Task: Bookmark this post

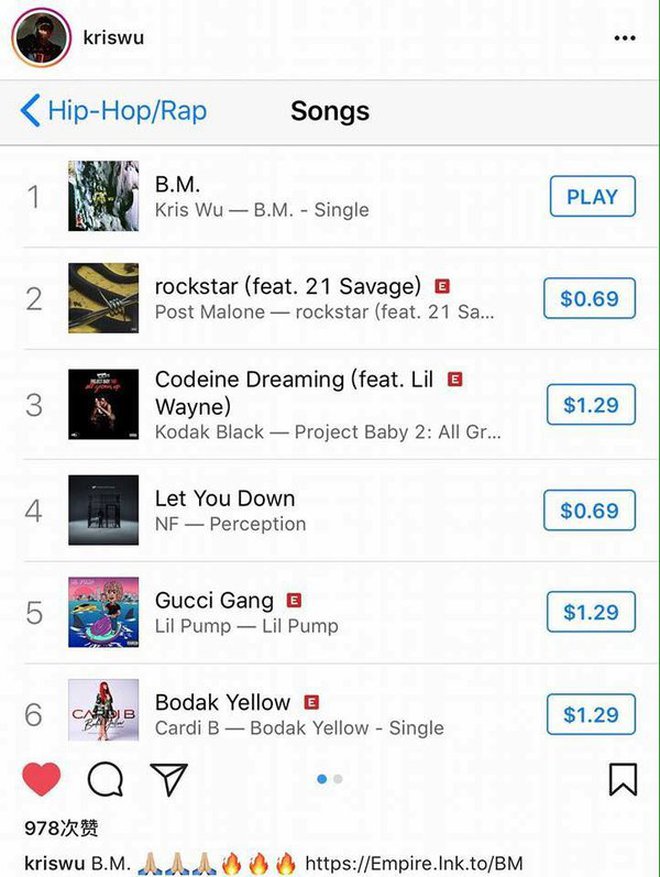Action: point(622,779)
